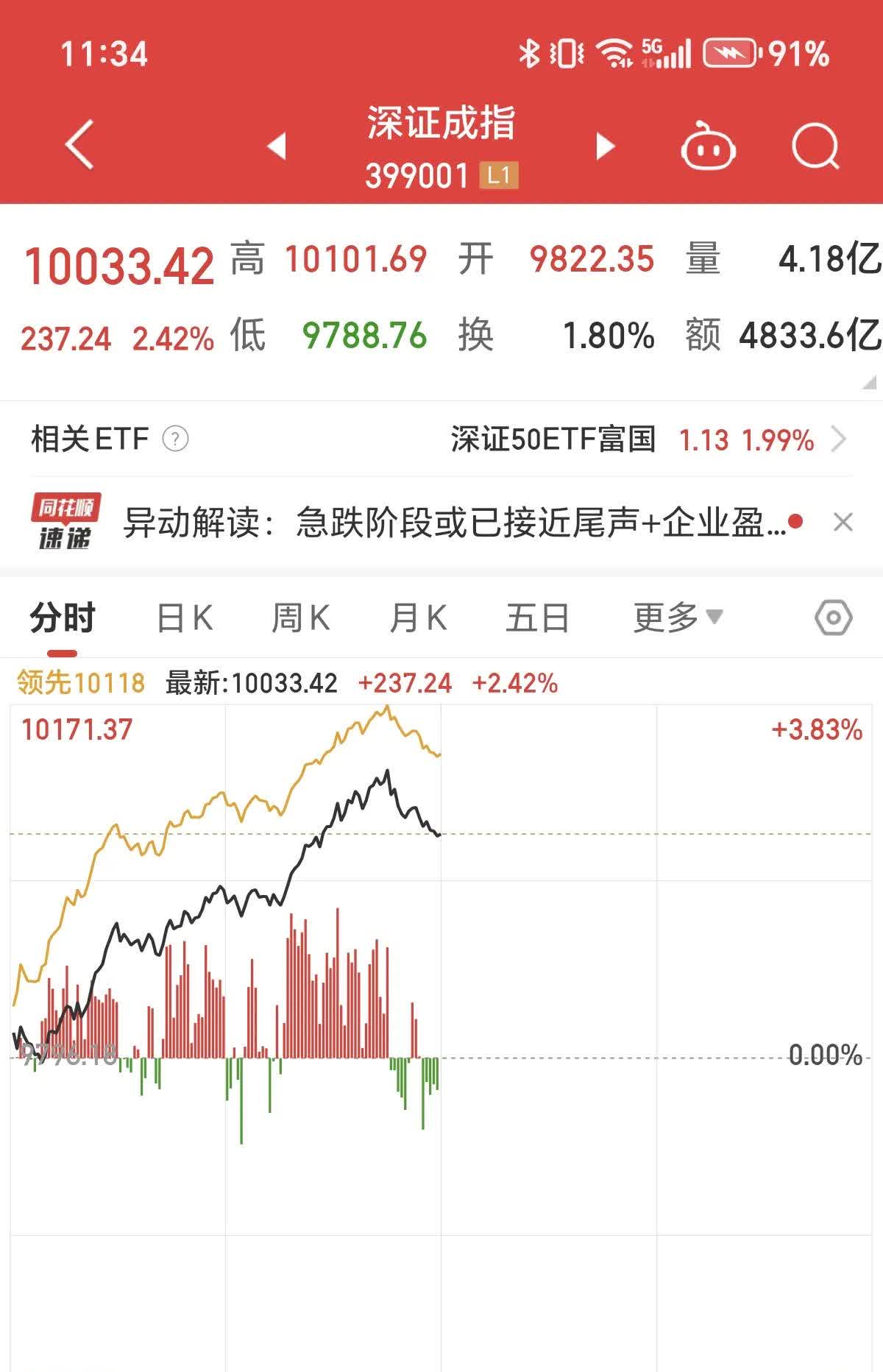Viewport: 883px width, 1372px height.
Task: Switch to next index with right arrow
Action: [x=603, y=146]
